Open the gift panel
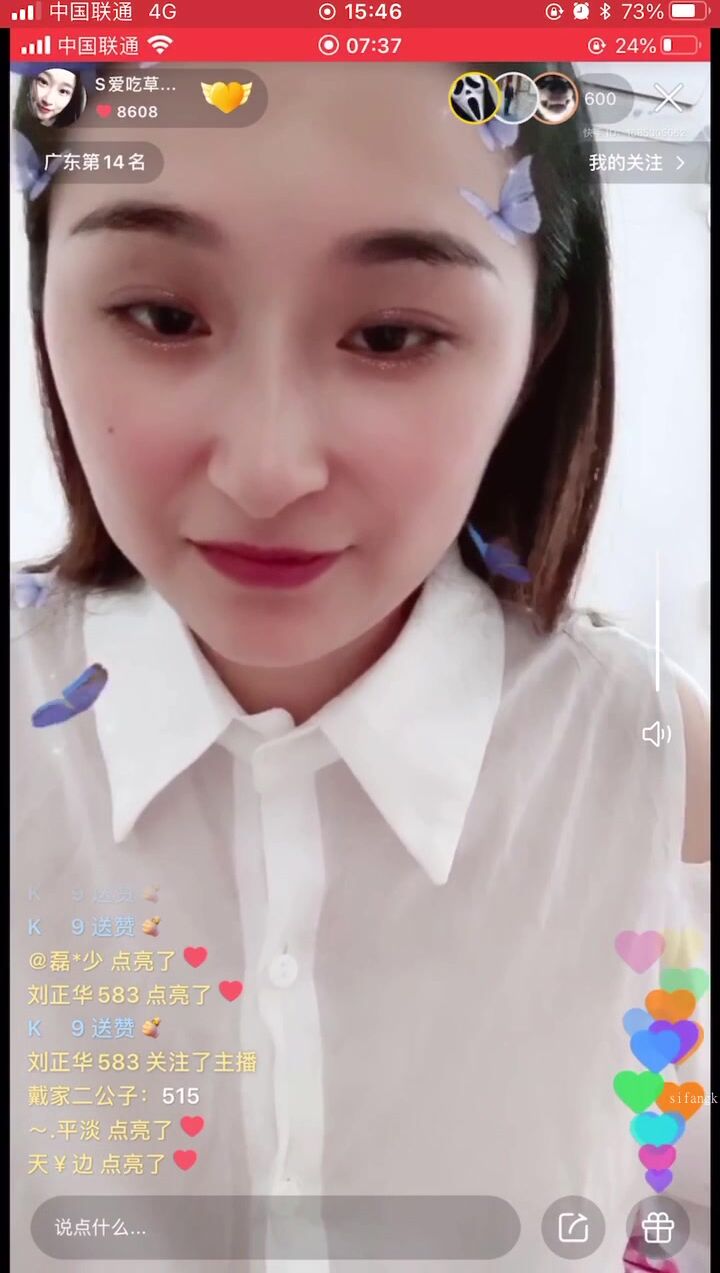Viewport: 720px width, 1273px height. click(x=657, y=1227)
